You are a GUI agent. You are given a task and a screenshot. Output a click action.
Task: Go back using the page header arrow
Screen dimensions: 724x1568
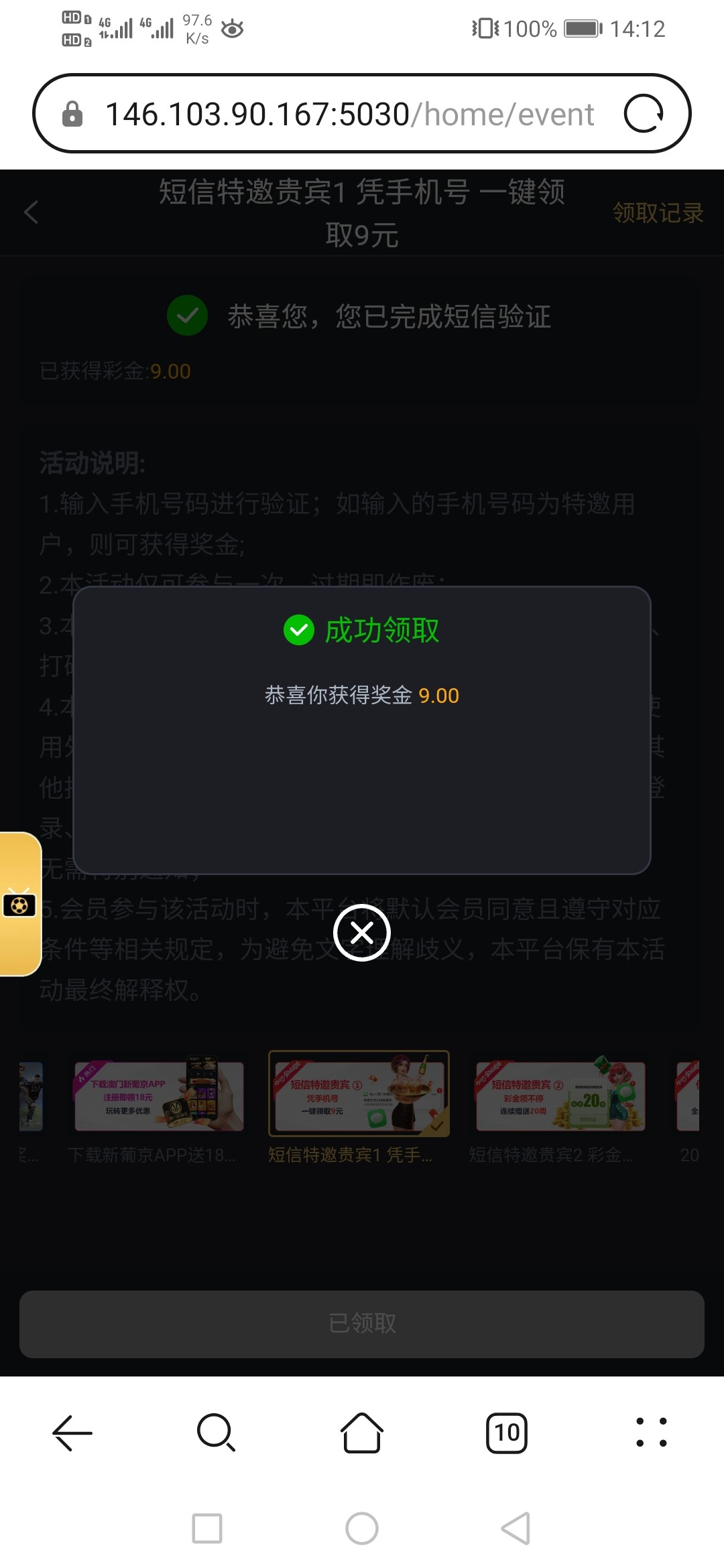pyautogui.click(x=32, y=212)
